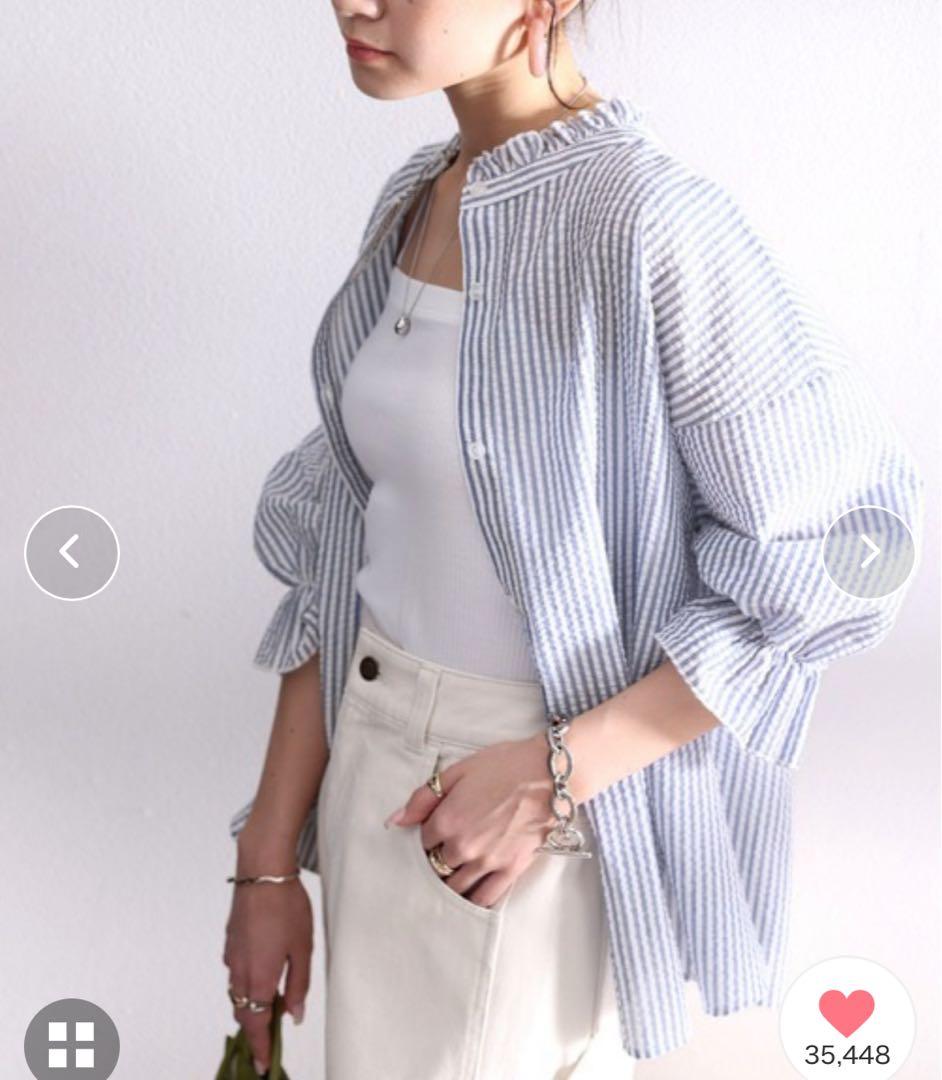Image resolution: width=942 pixels, height=1080 pixels.
Task: Like this item with the heart
Action: 846,1013
